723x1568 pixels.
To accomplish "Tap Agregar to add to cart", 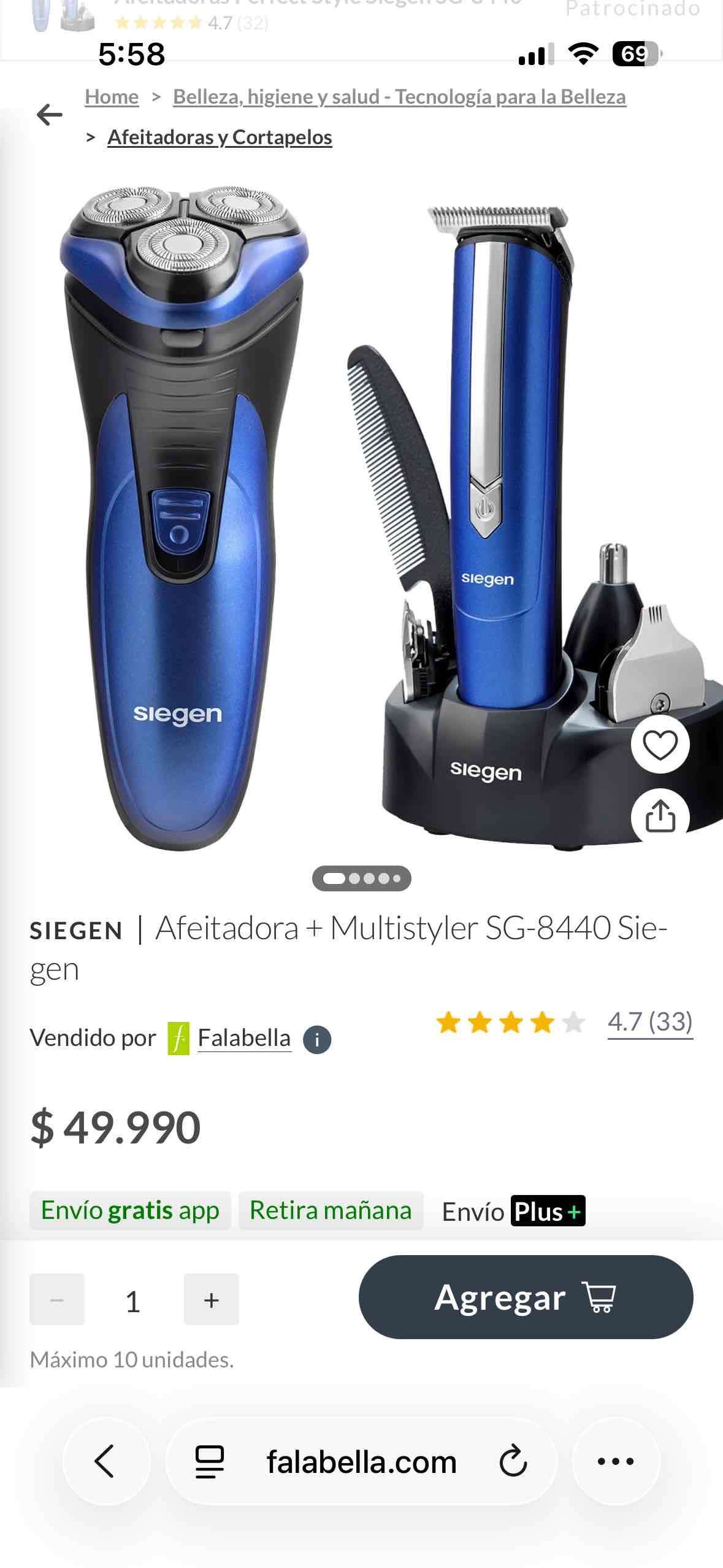I will click(x=526, y=1297).
